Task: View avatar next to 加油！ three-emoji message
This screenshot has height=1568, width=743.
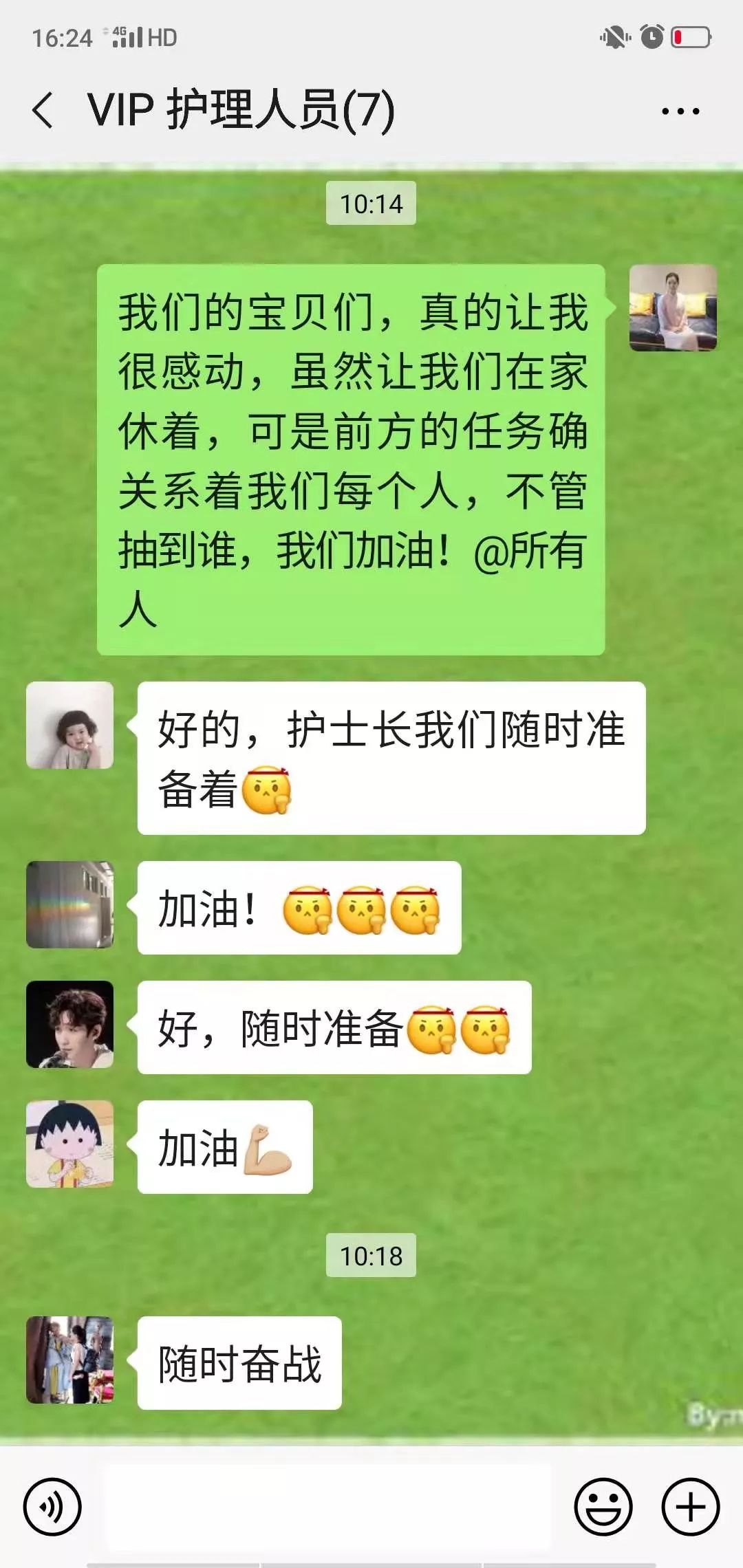Action: 69,904
